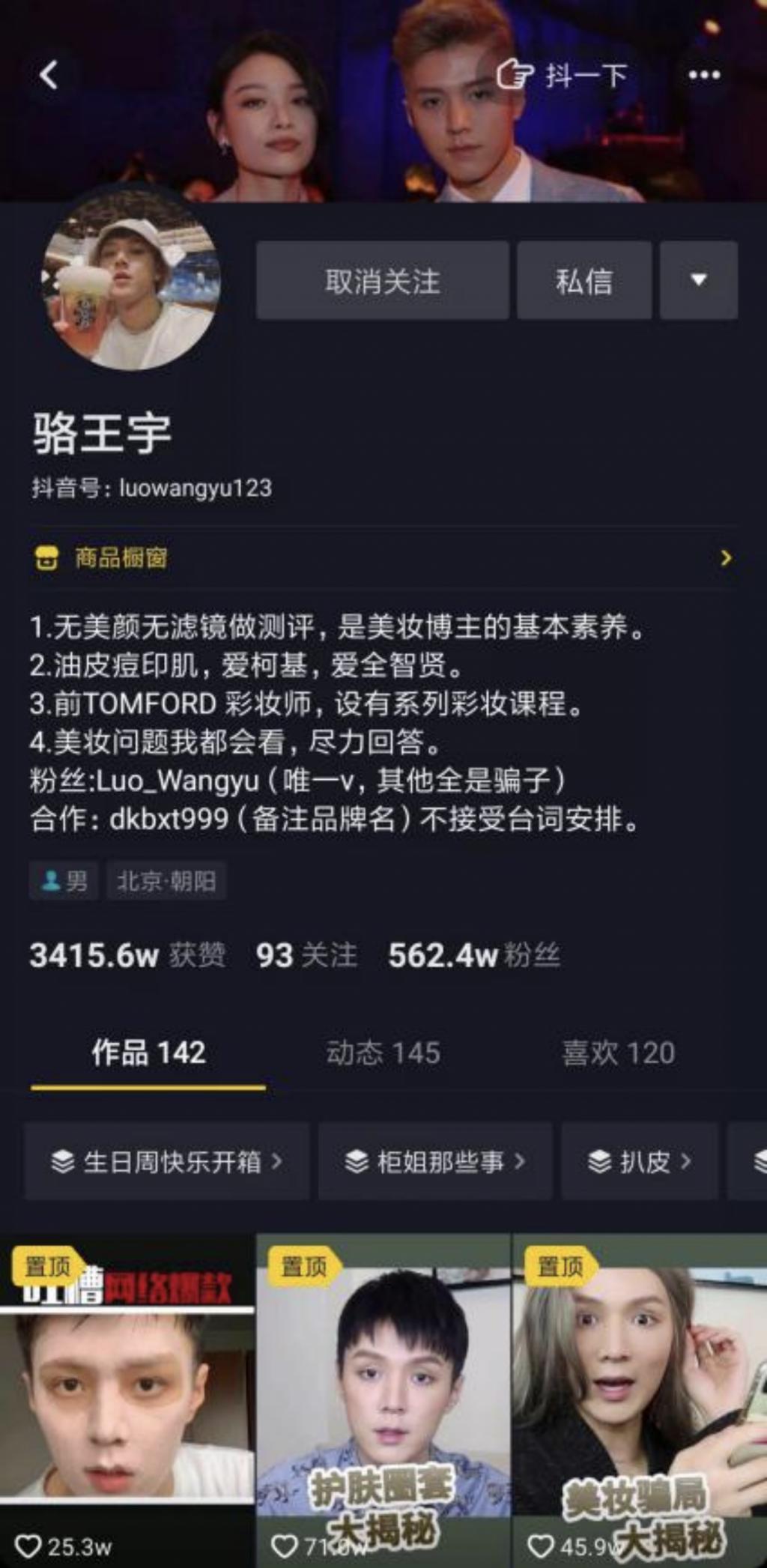Open the three-dot overflow menu
Screen dimensions: 767x1568
(x=703, y=75)
